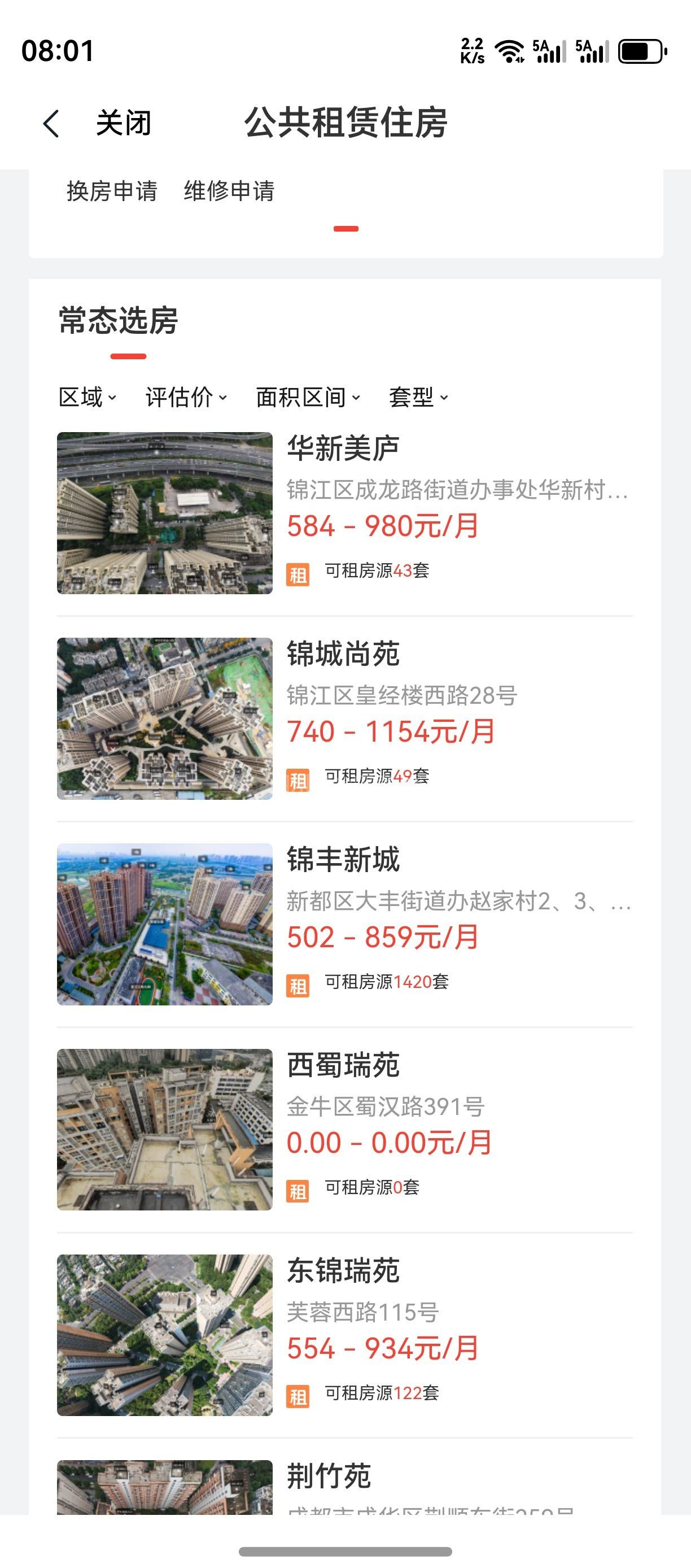Go back with the arrow icon

(52, 124)
